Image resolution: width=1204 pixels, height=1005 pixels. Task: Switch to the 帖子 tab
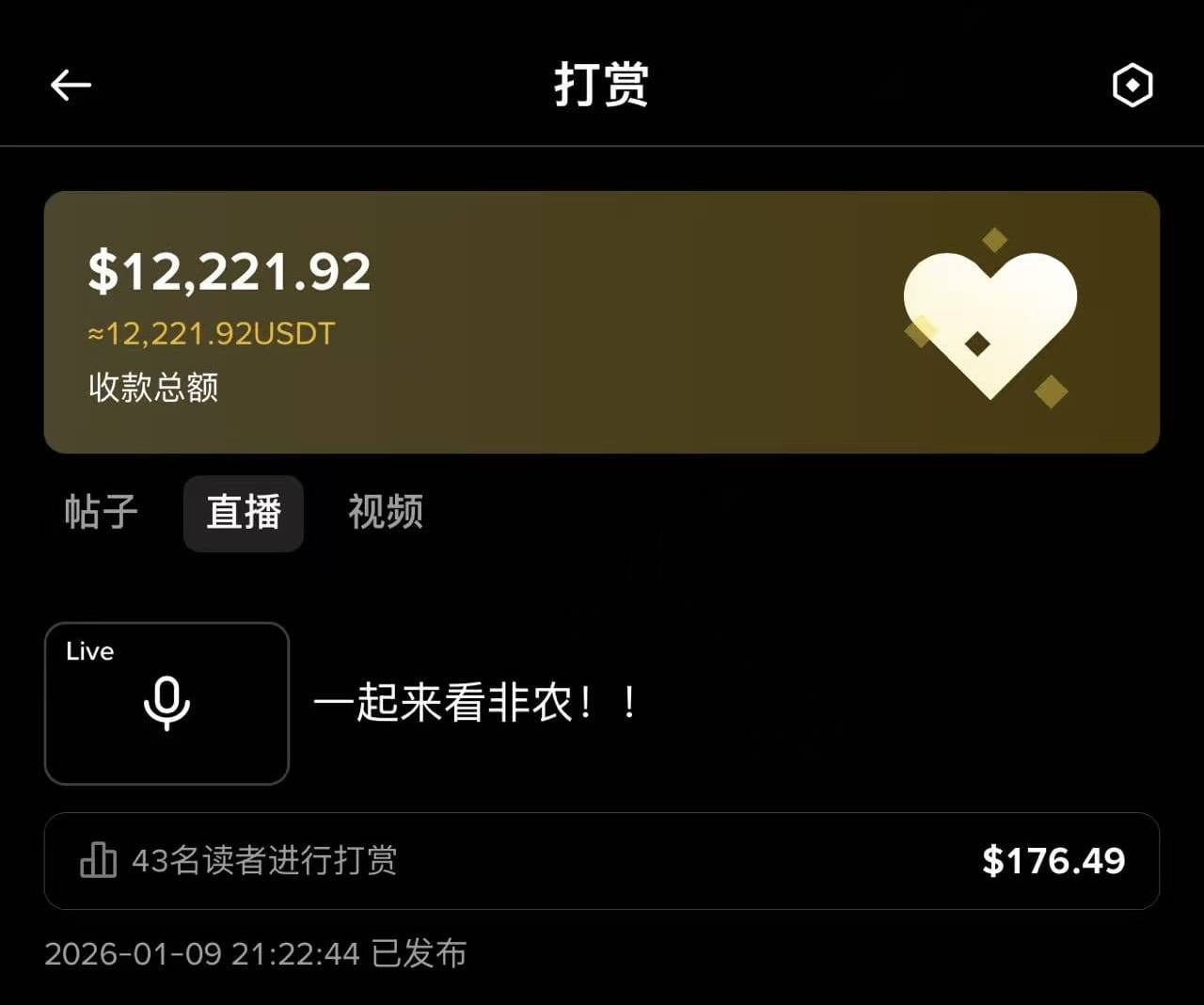(x=101, y=513)
